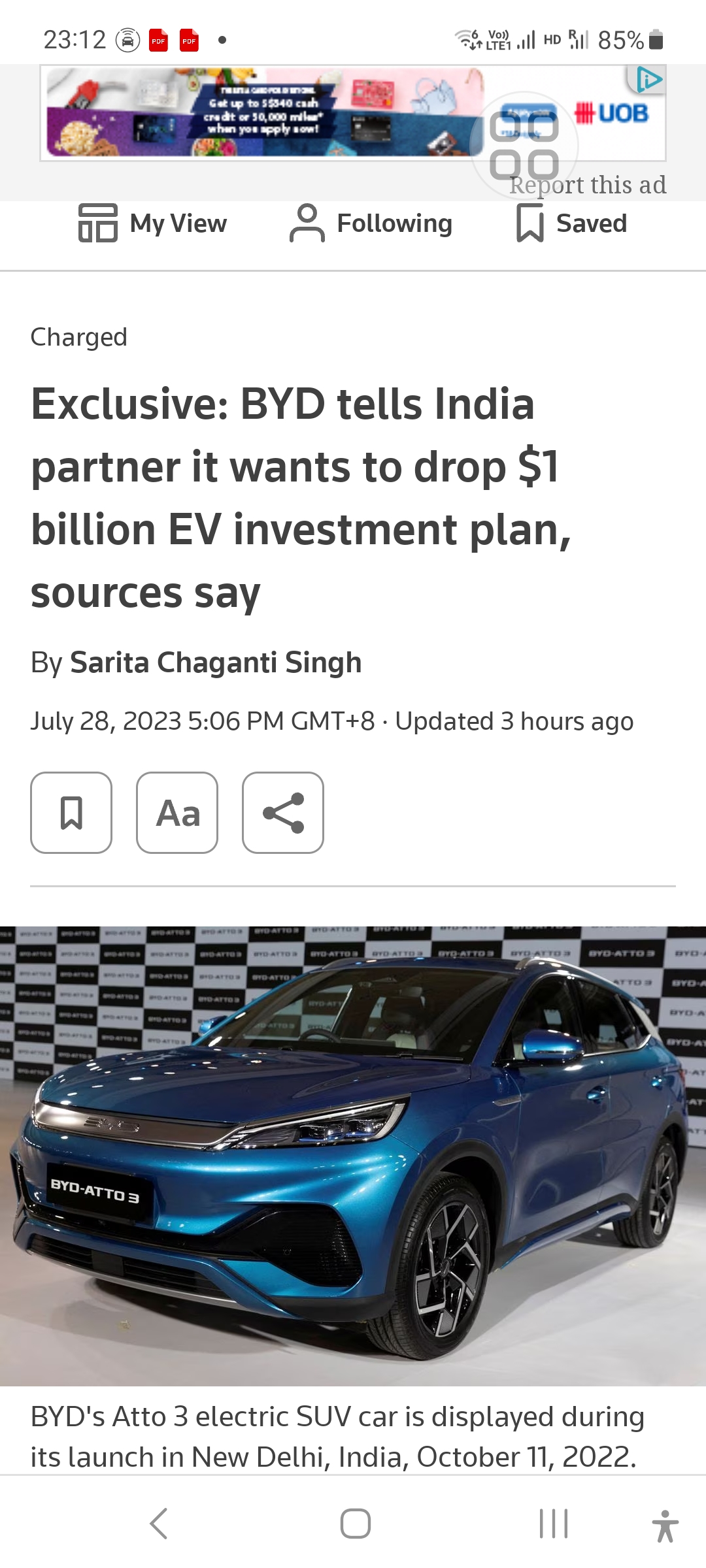Go back using system back button
Screen dimensions: 706x1568
click(159, 1524)
